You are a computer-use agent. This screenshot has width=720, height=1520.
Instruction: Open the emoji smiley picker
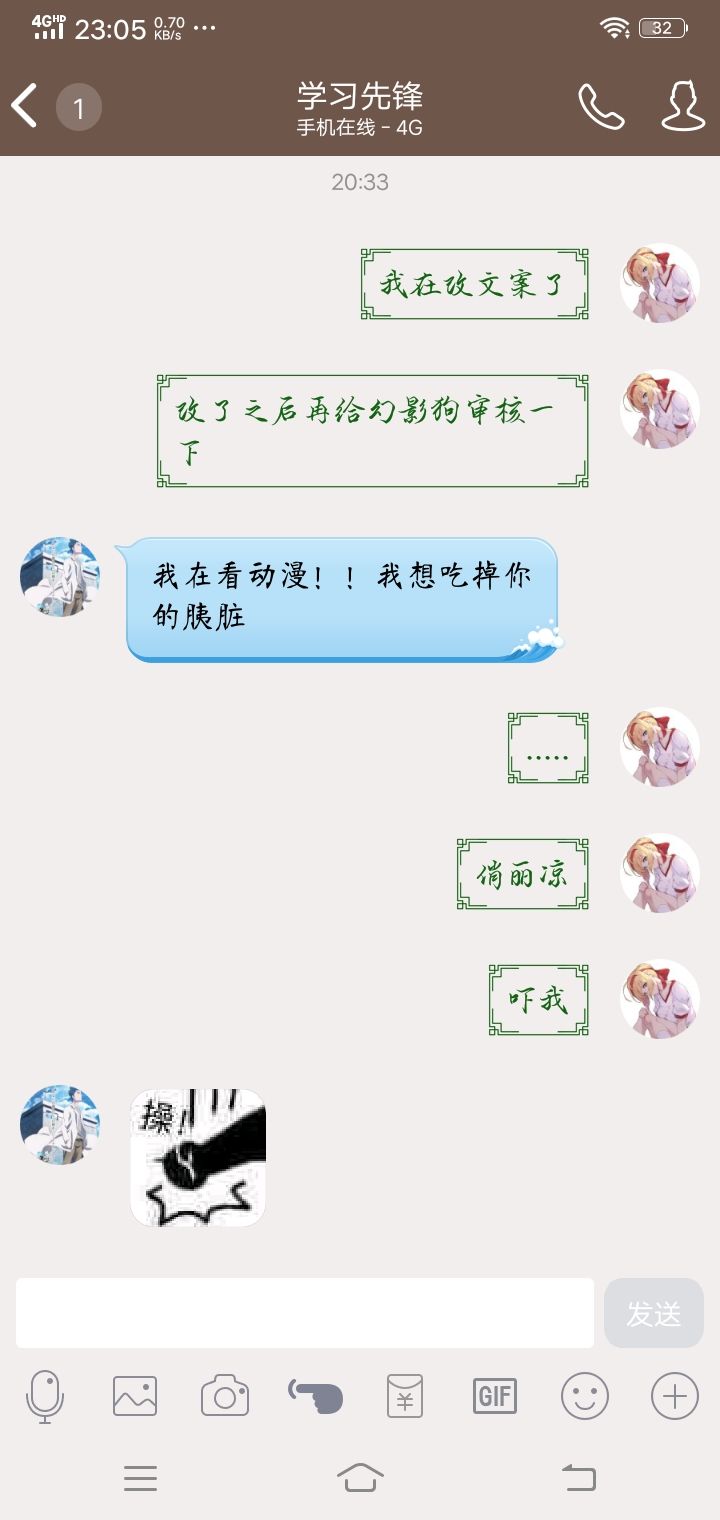(x=586, y=1396)
